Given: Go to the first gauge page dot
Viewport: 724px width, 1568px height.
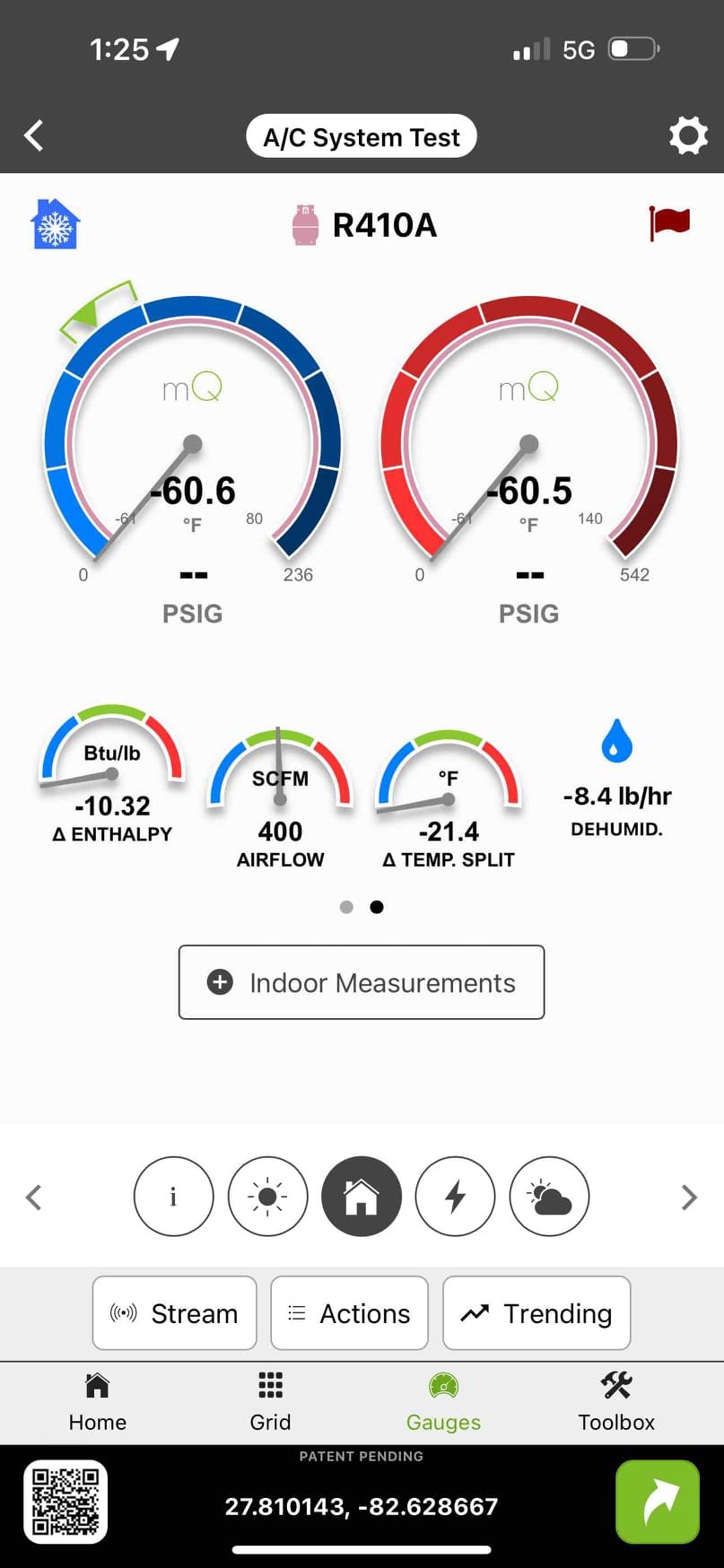Looking at the screenshot, I should click(346, 907).
